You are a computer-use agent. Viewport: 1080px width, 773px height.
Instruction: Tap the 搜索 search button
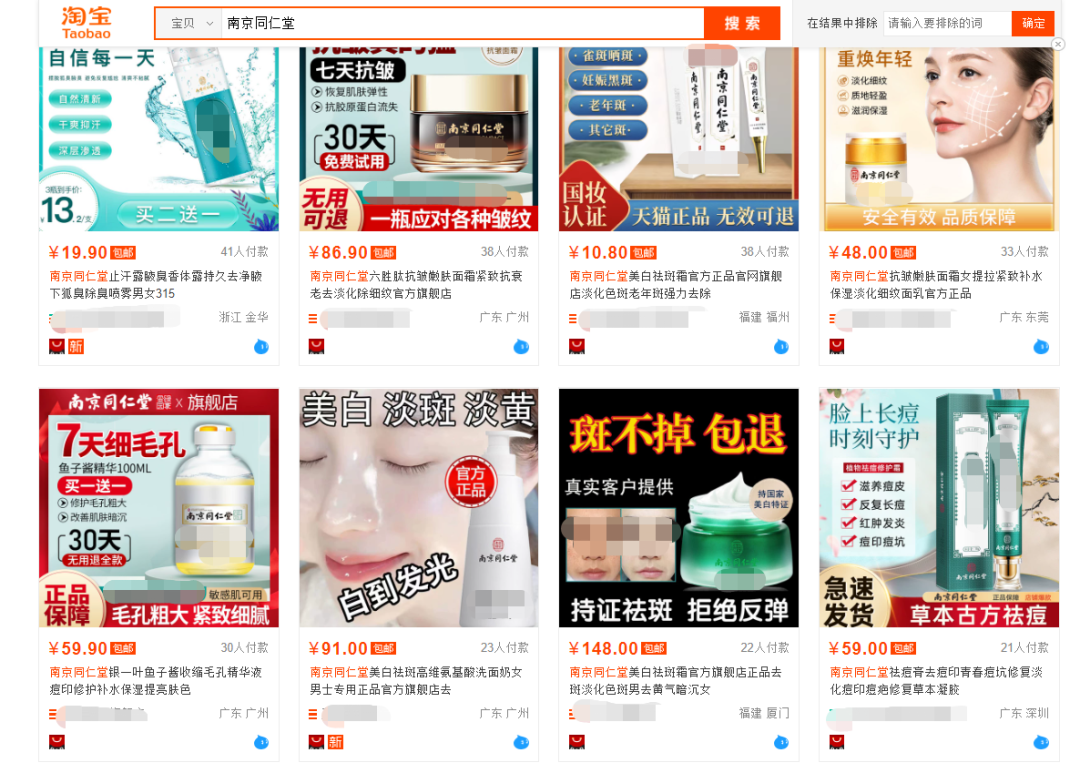(741, 23)
